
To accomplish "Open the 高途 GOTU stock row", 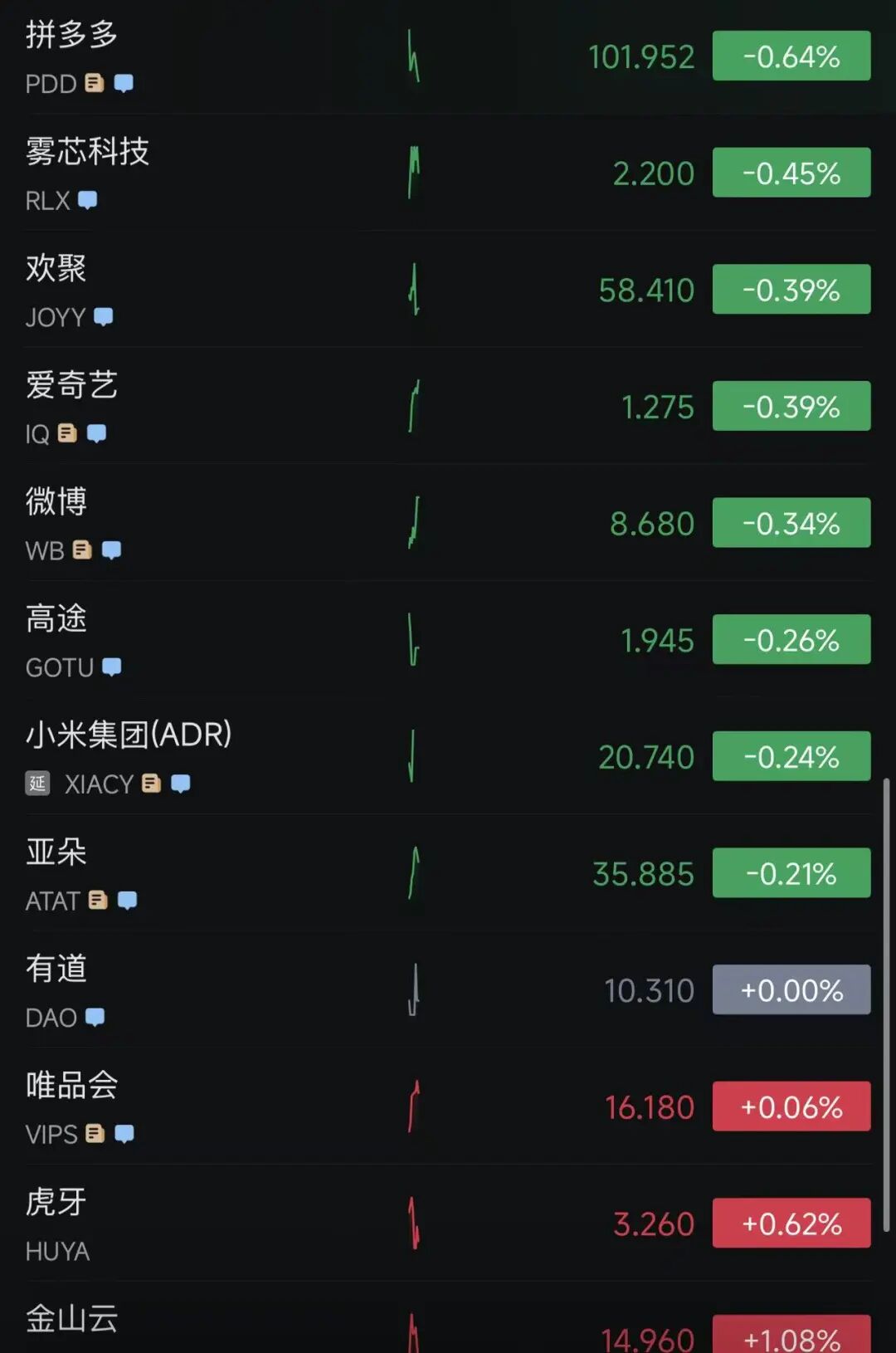I will pos(249,641).
